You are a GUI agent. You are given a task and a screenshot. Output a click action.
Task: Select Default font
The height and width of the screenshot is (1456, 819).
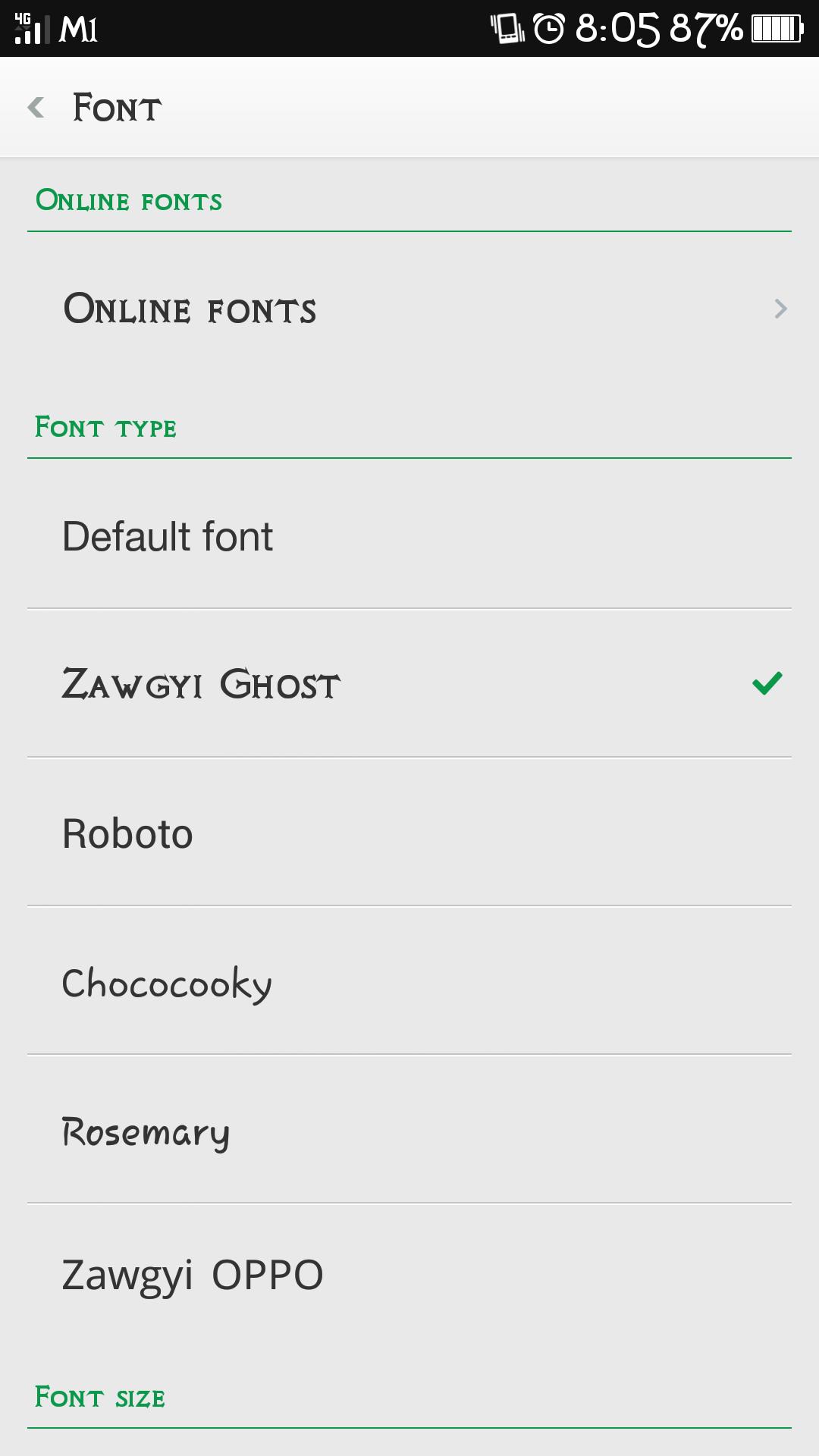click(x=409, y=537)
